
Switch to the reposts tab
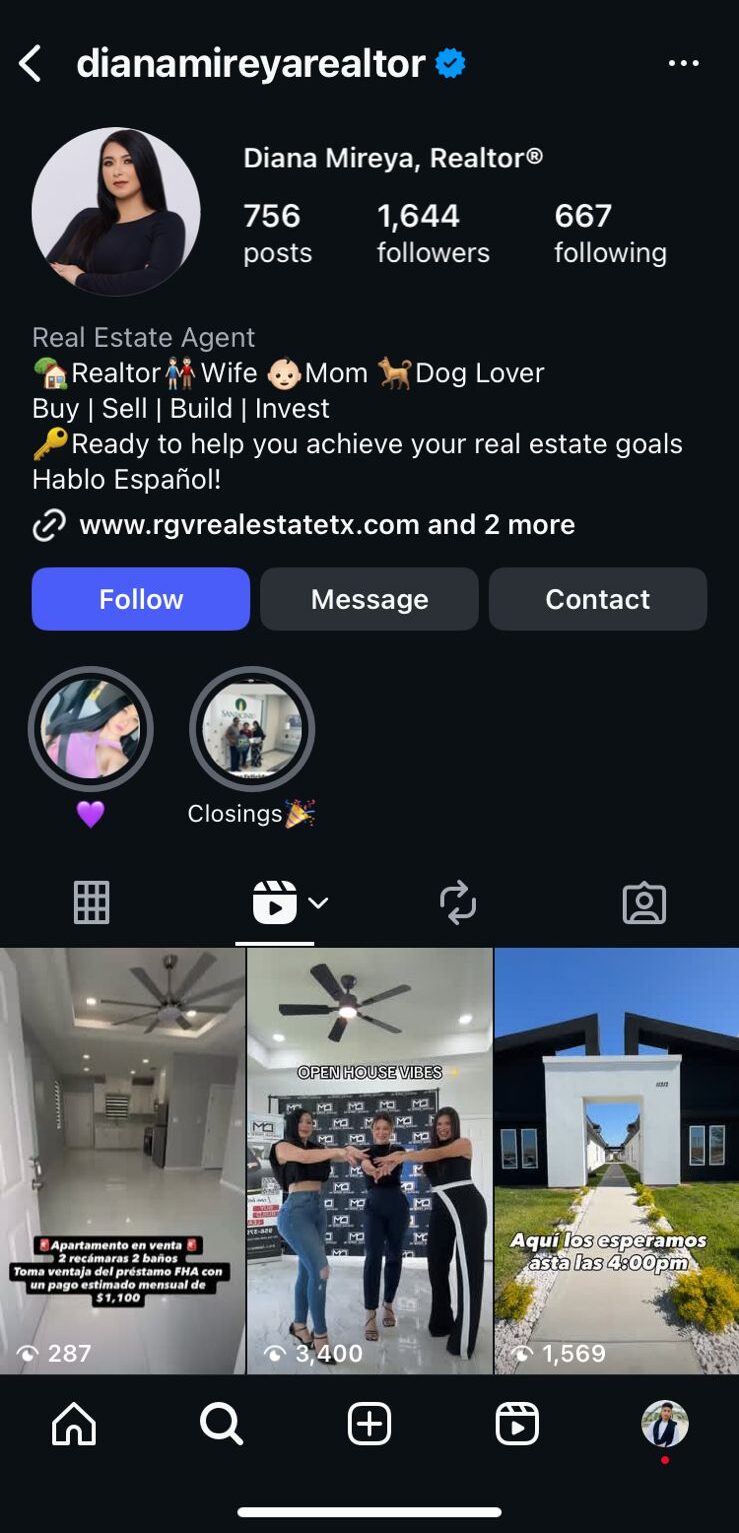click(458, 903)
